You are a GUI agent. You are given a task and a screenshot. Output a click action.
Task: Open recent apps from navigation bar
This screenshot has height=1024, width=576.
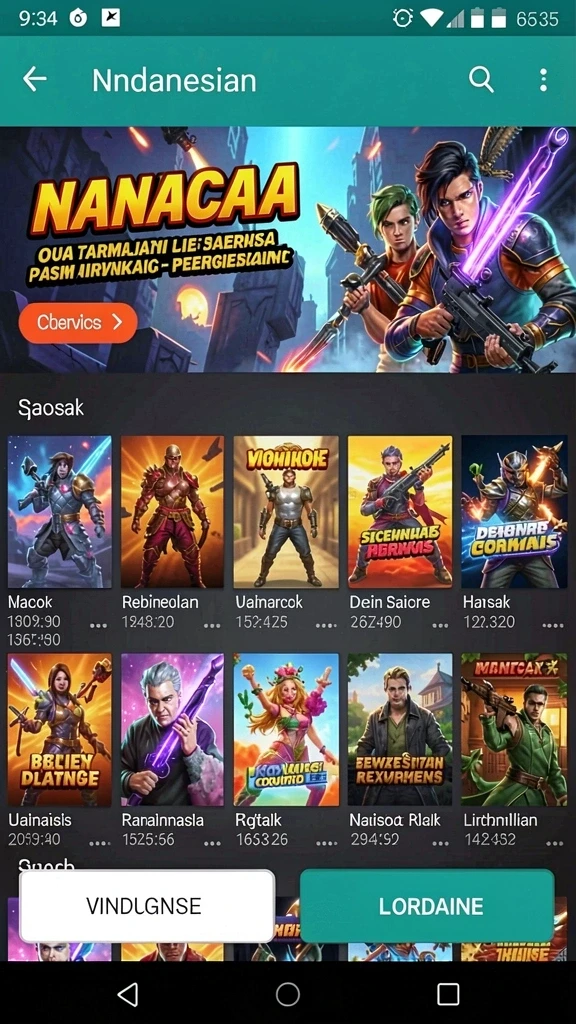click(x=448, y=994)
